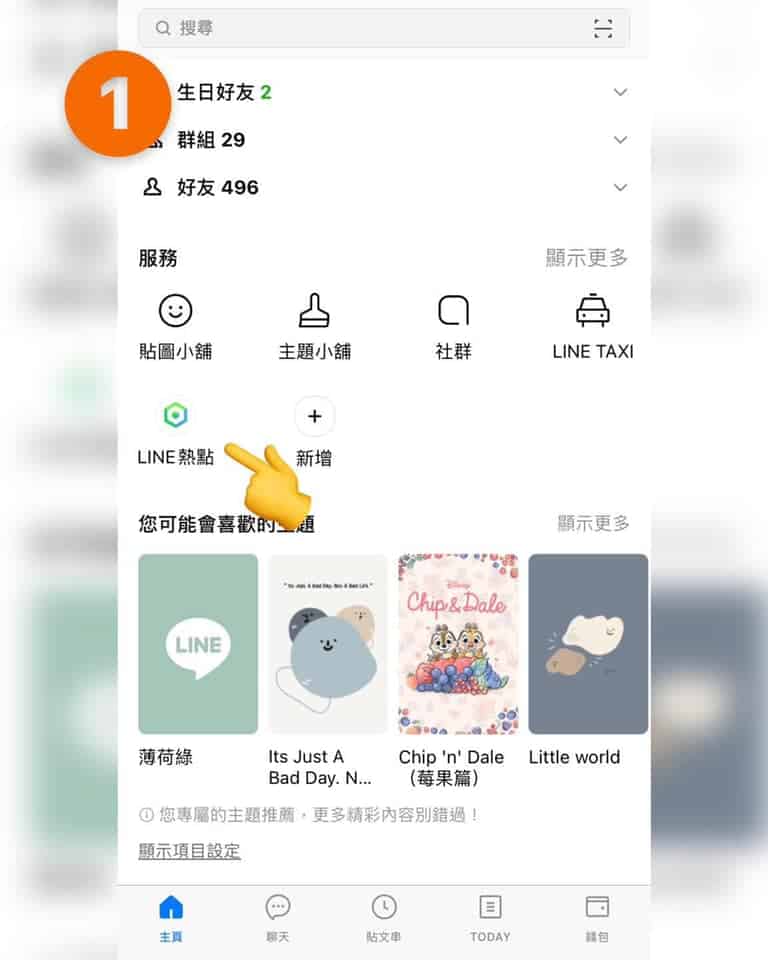Expand the groups list
Image resolution: width=768 pixels, height=960 pixels.
620,140
